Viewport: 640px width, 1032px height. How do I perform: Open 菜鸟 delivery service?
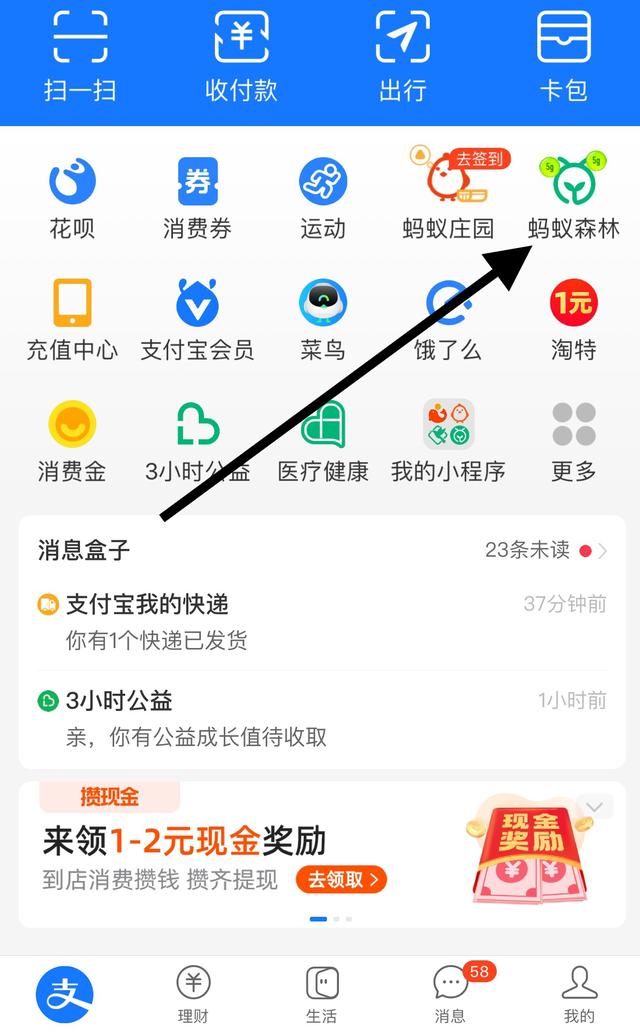(x=322, y=318)
